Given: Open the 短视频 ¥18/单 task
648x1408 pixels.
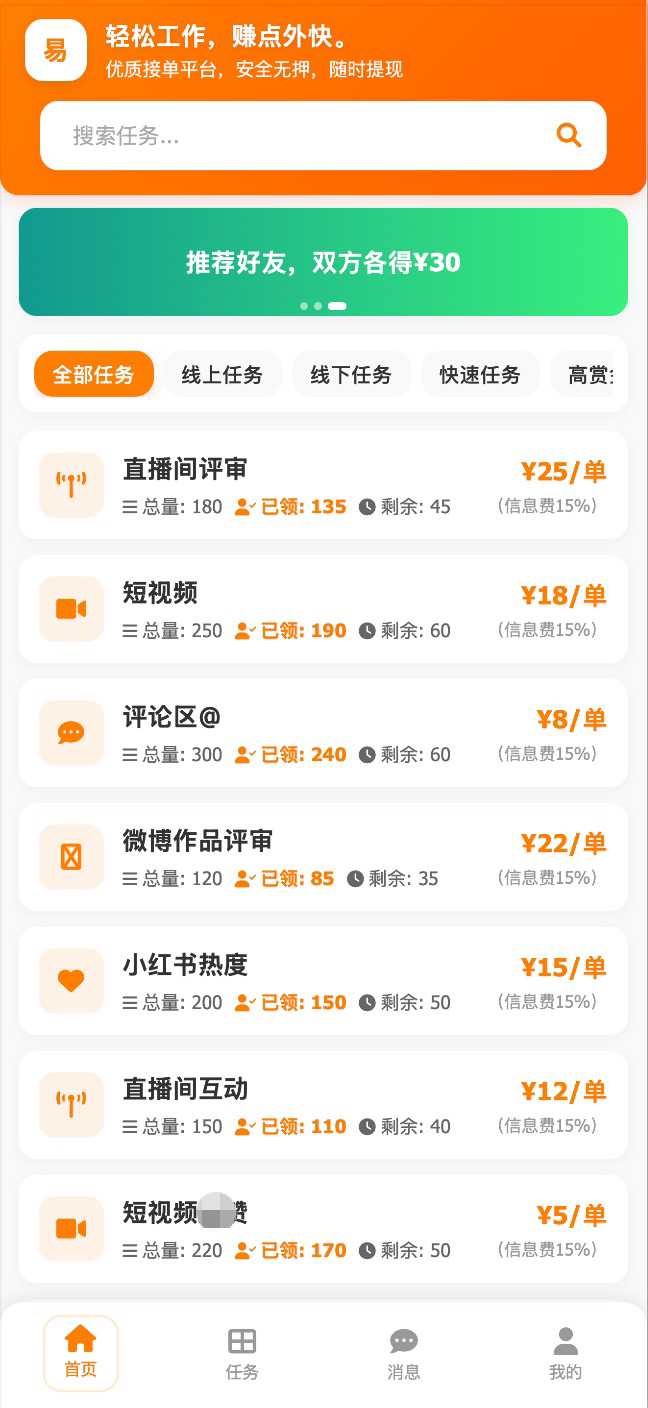Looking at the screenshot, I should click(323, 610).
